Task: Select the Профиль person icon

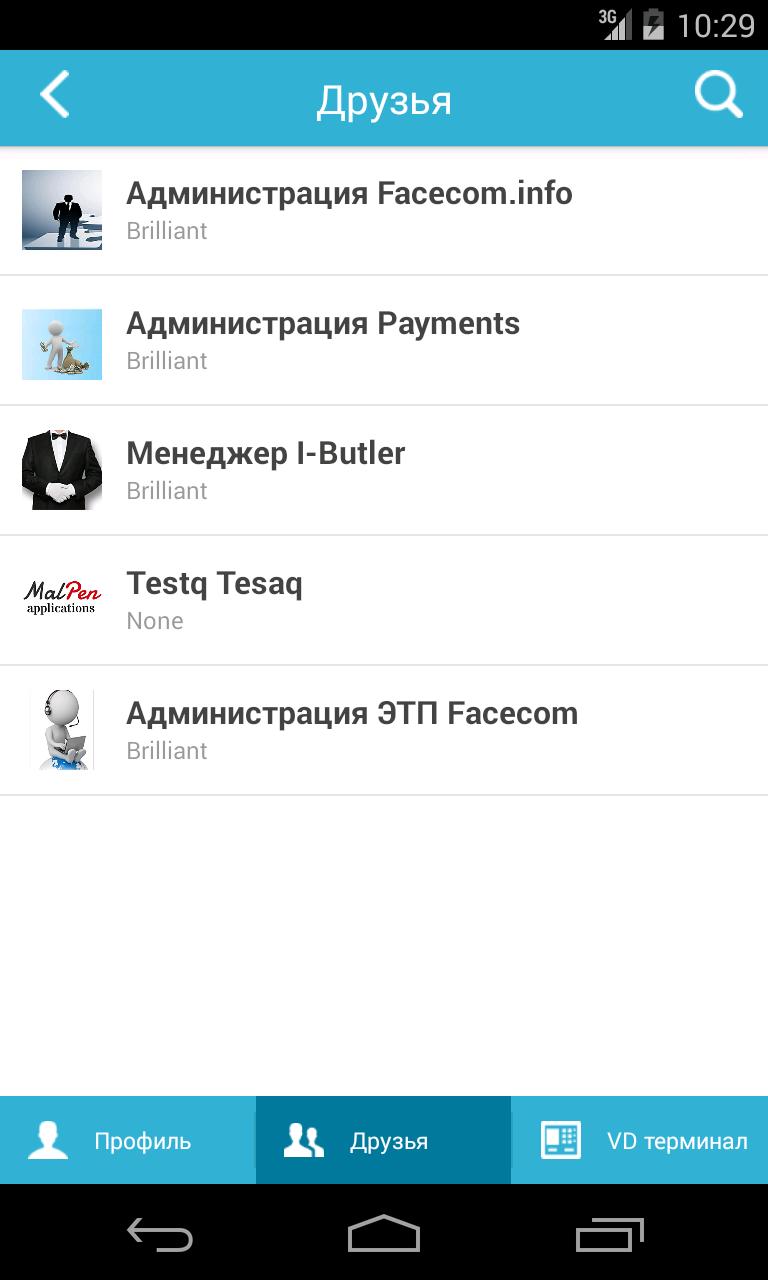Action: click(x=44, y=1139)
